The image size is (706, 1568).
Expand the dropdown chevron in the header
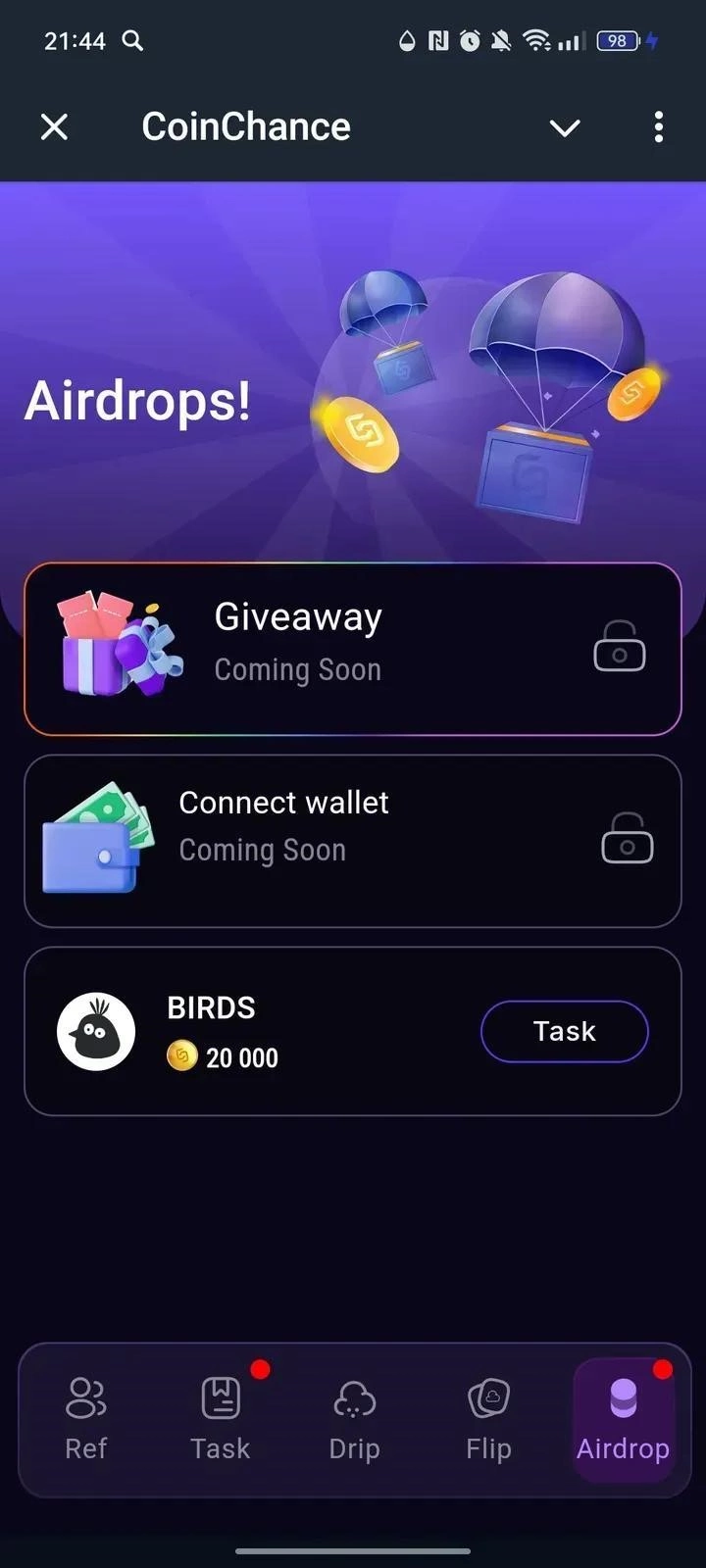565,127
